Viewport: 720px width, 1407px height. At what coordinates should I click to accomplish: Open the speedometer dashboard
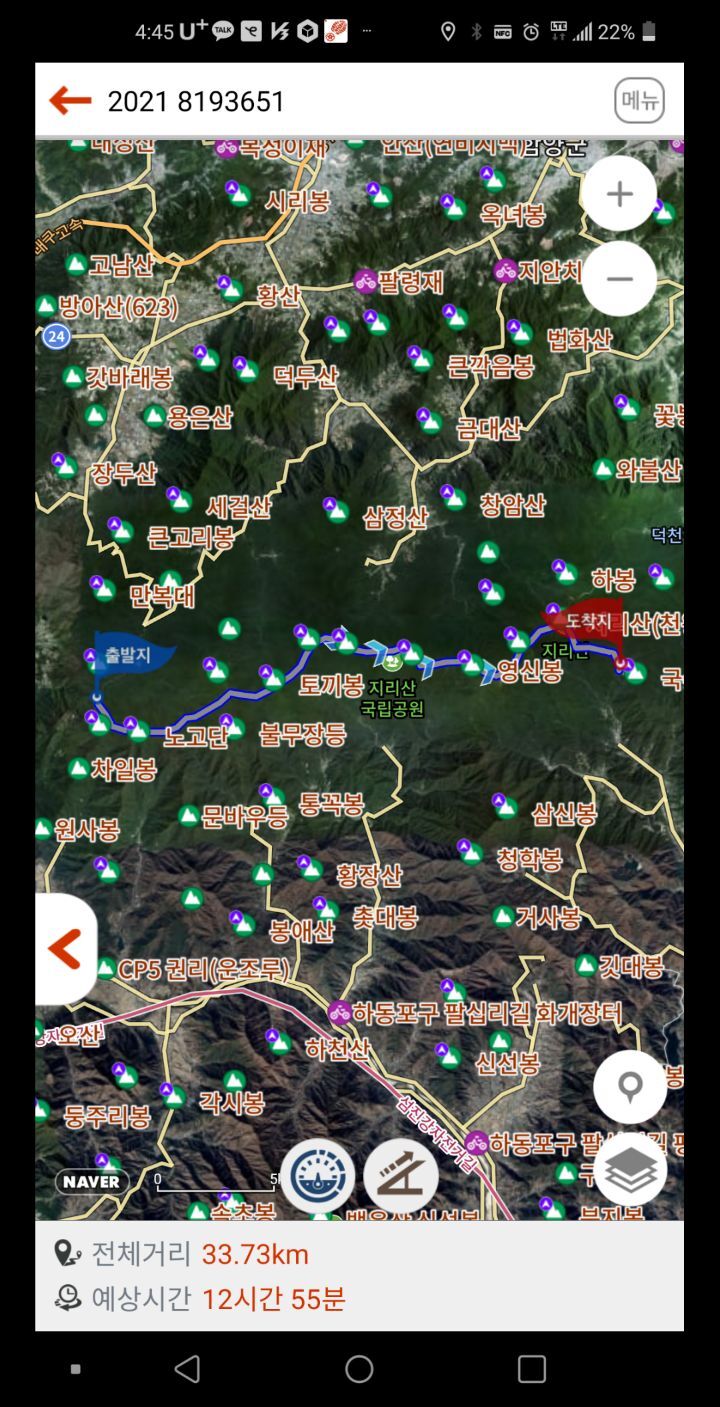pos(317,1176)
